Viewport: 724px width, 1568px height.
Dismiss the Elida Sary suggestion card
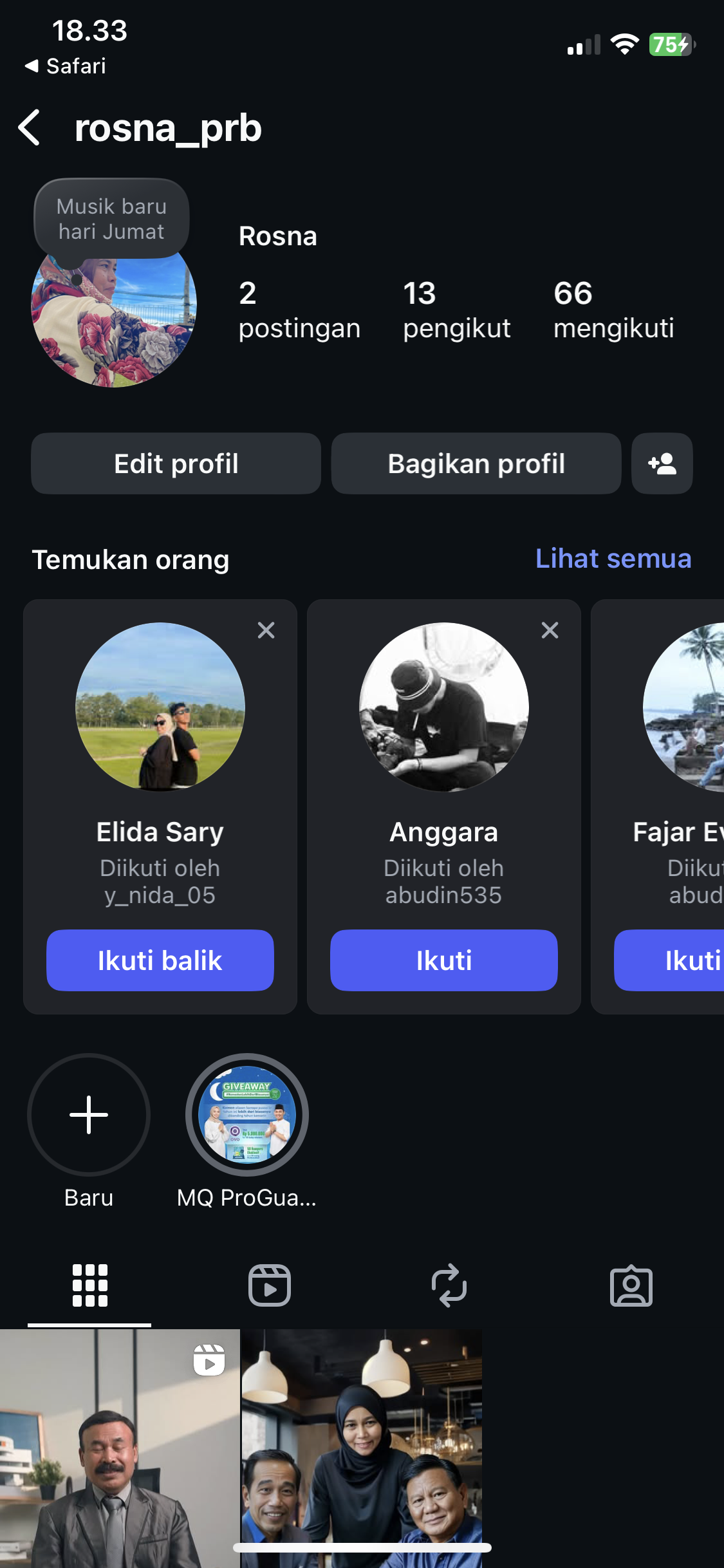click(266, 630)
